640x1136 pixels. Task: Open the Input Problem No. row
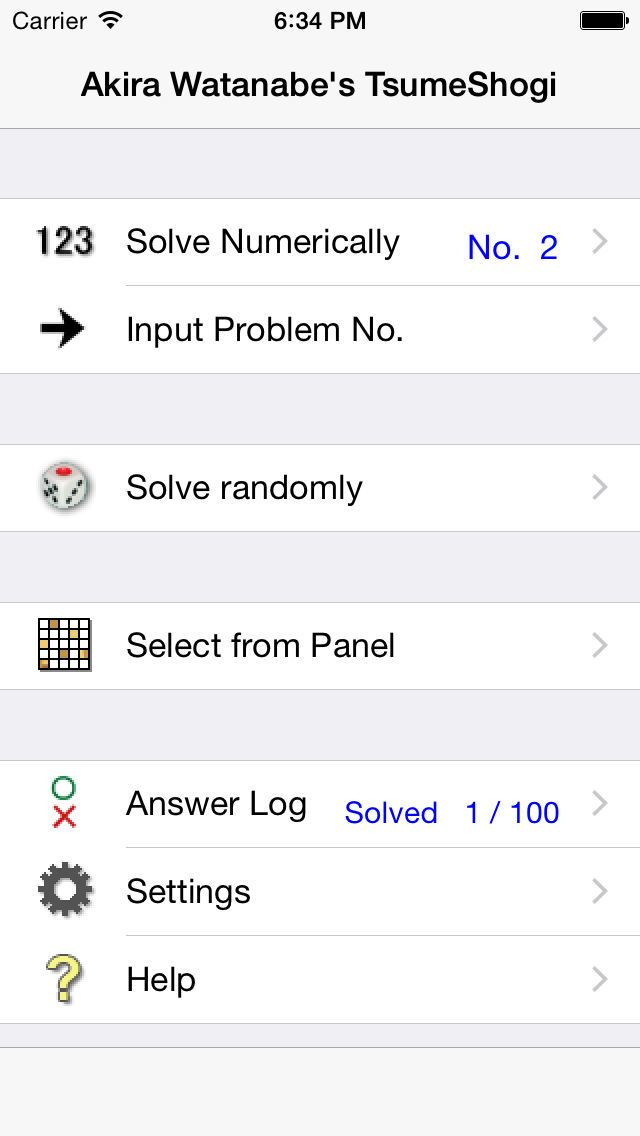coord(320,330)
